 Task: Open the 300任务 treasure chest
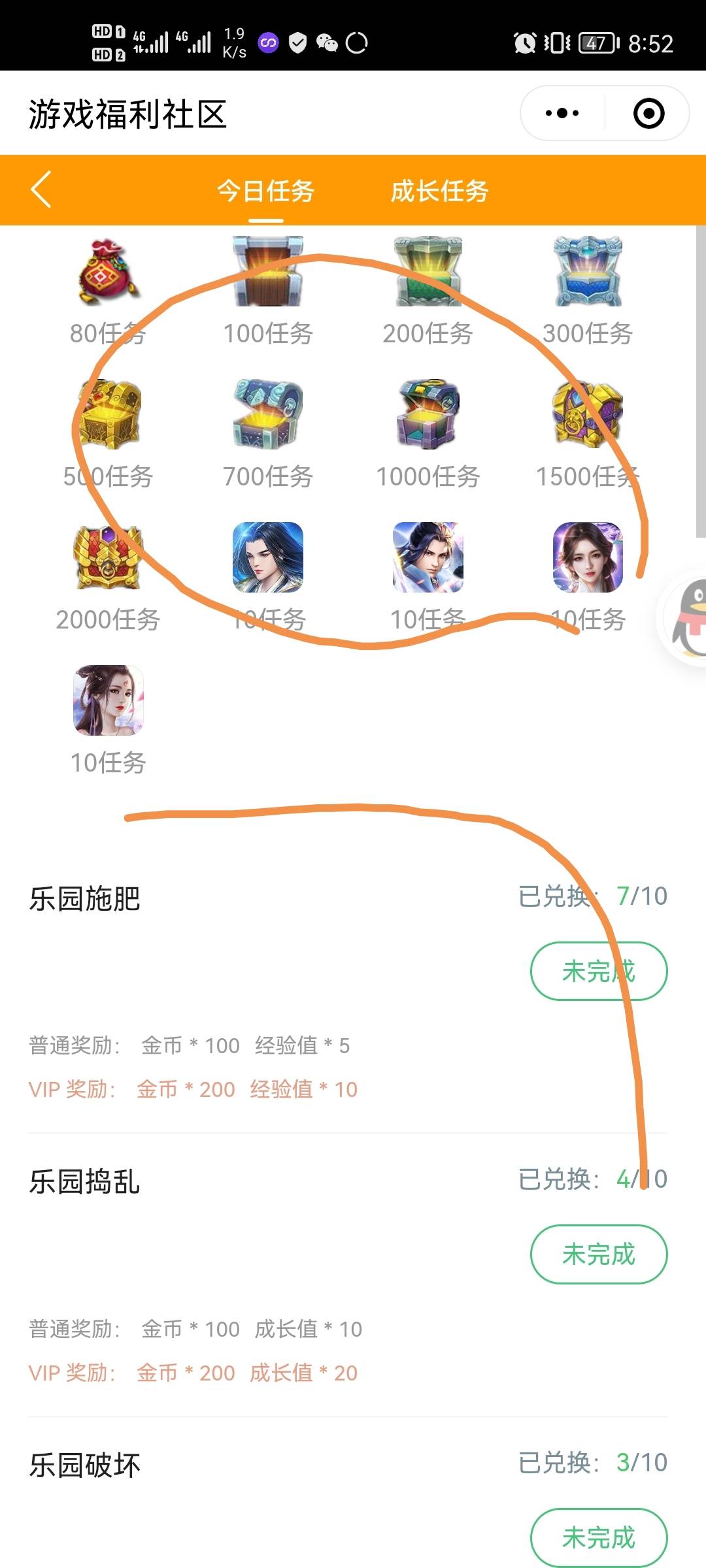point(588,272)
